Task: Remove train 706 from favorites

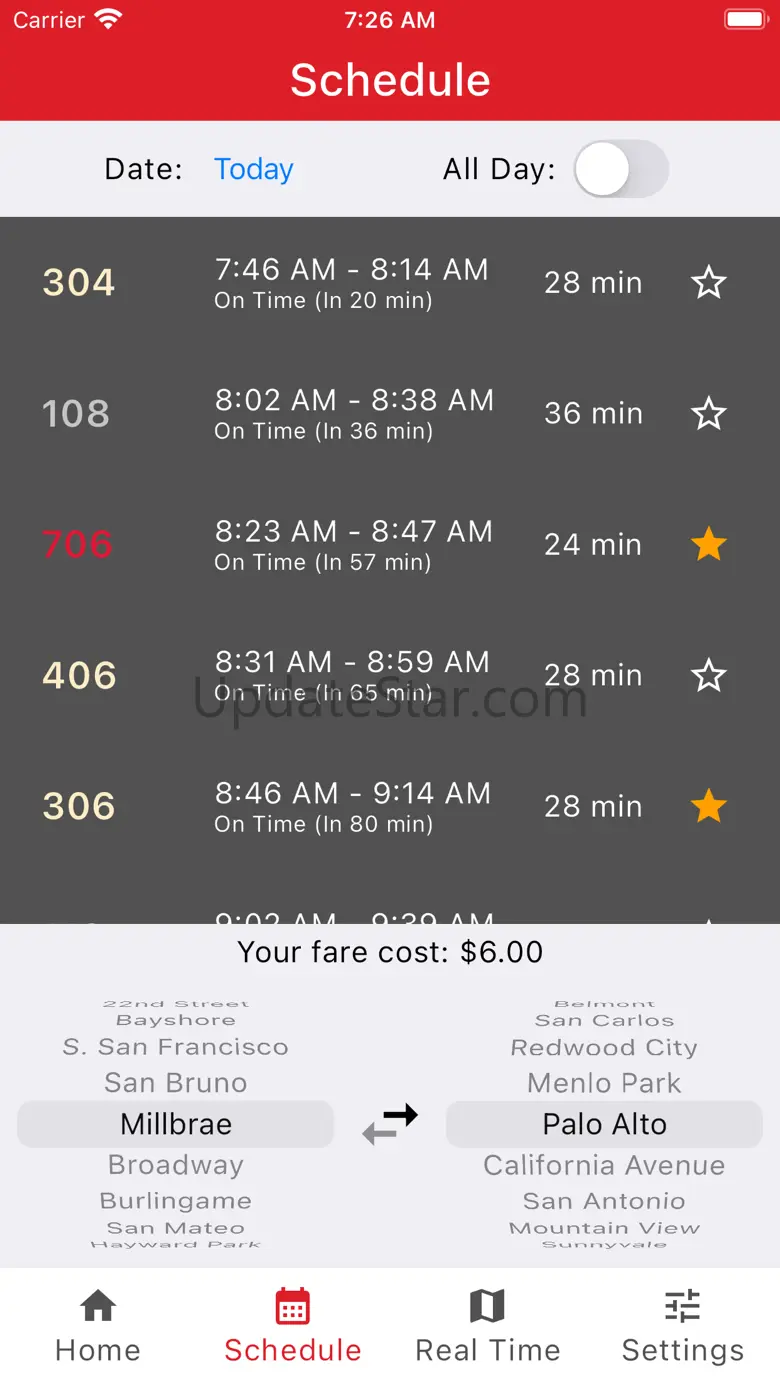Action: (708, 545)
